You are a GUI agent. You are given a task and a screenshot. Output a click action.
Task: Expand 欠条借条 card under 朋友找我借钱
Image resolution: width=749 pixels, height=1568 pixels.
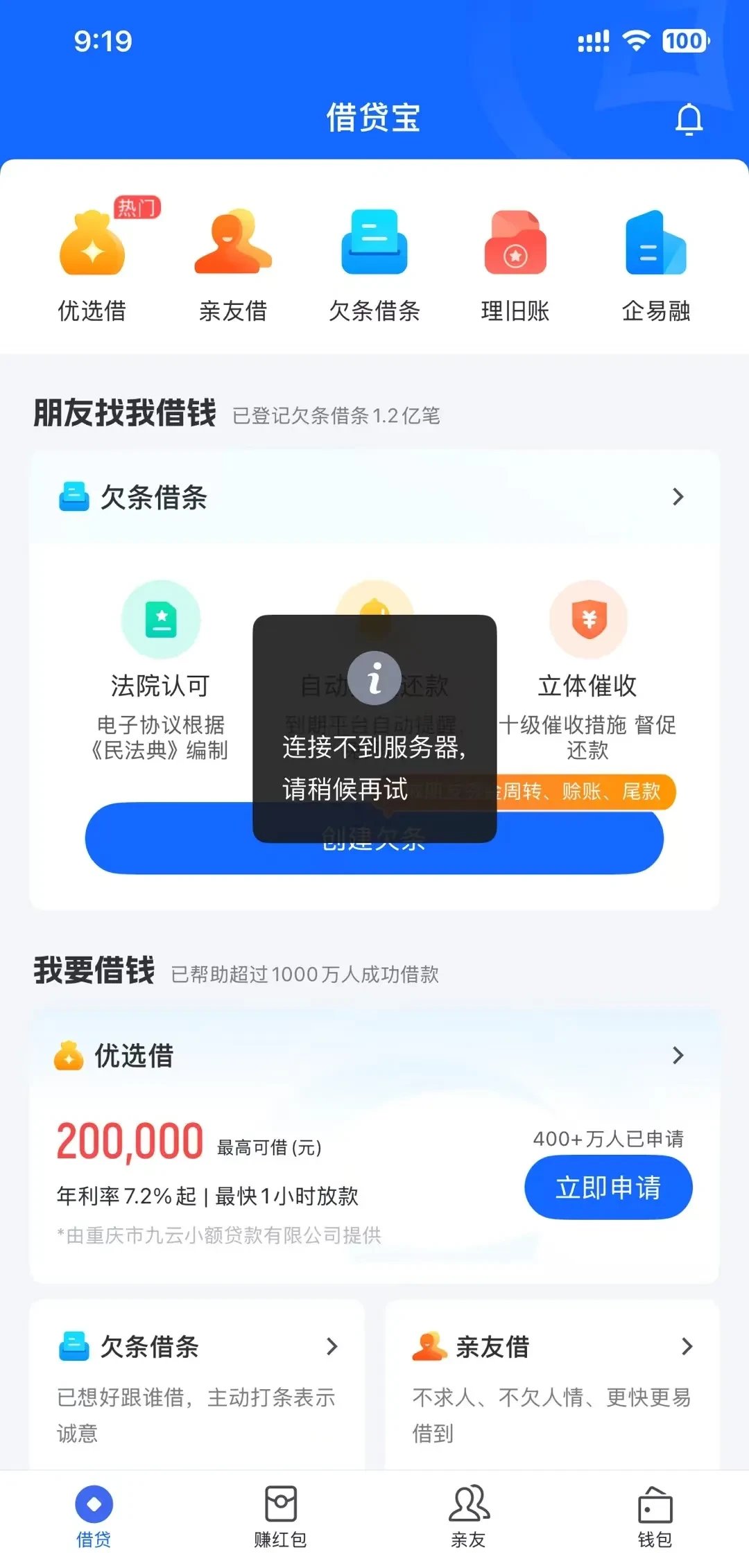[374, 497]
